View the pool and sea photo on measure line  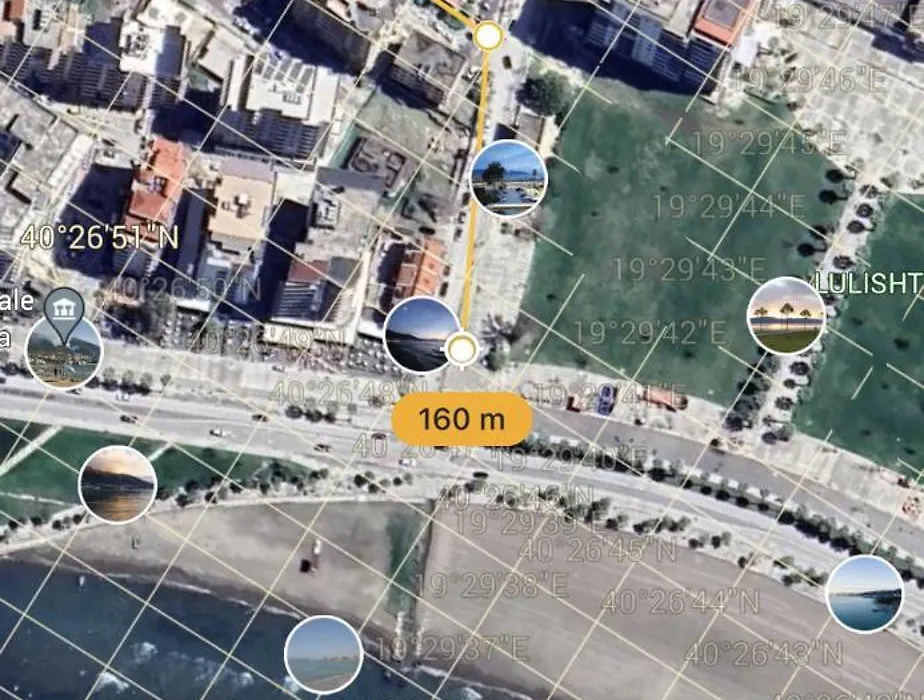point(508,179)
